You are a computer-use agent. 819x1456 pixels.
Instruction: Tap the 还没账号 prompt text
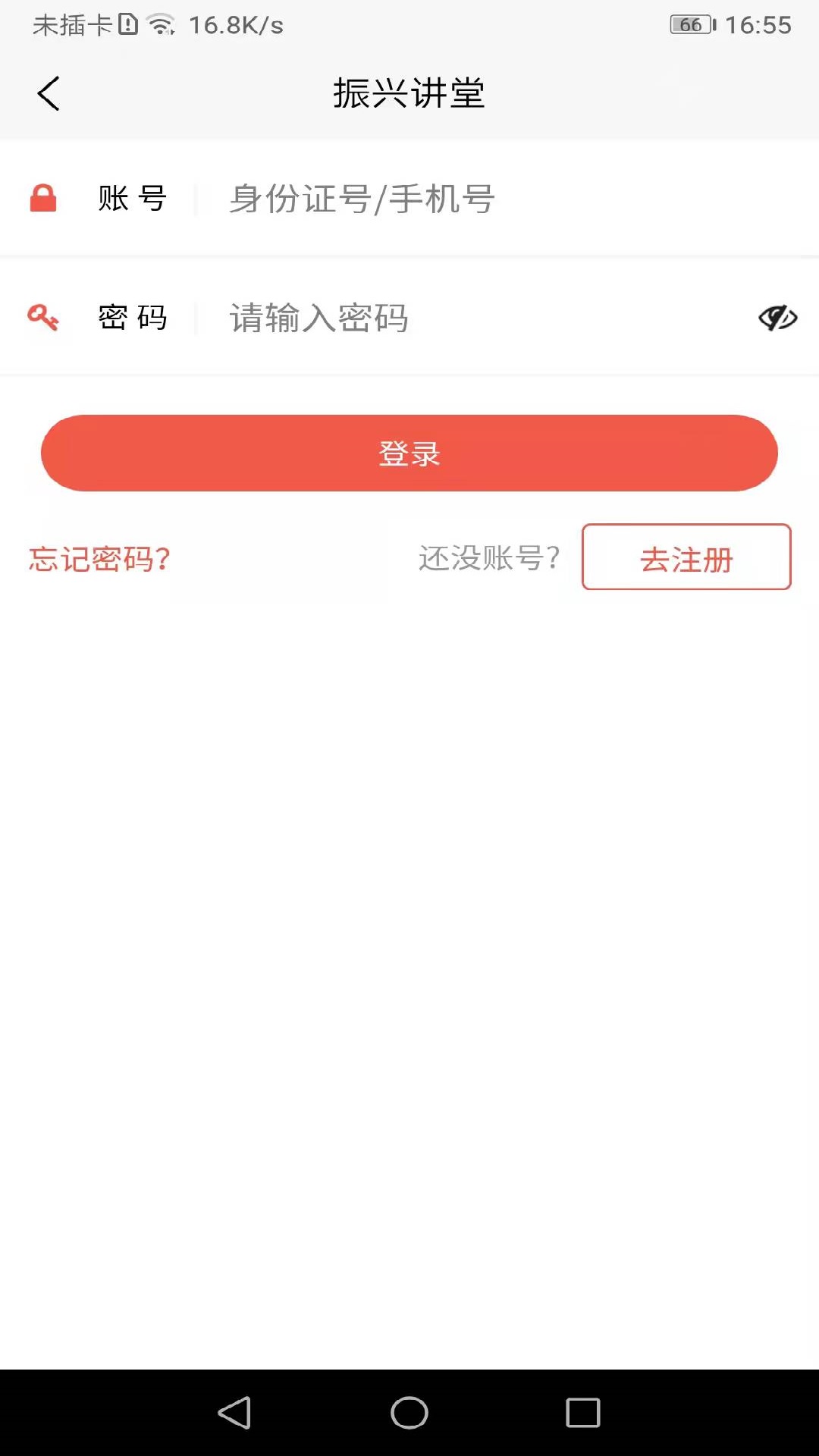point(488,559)
